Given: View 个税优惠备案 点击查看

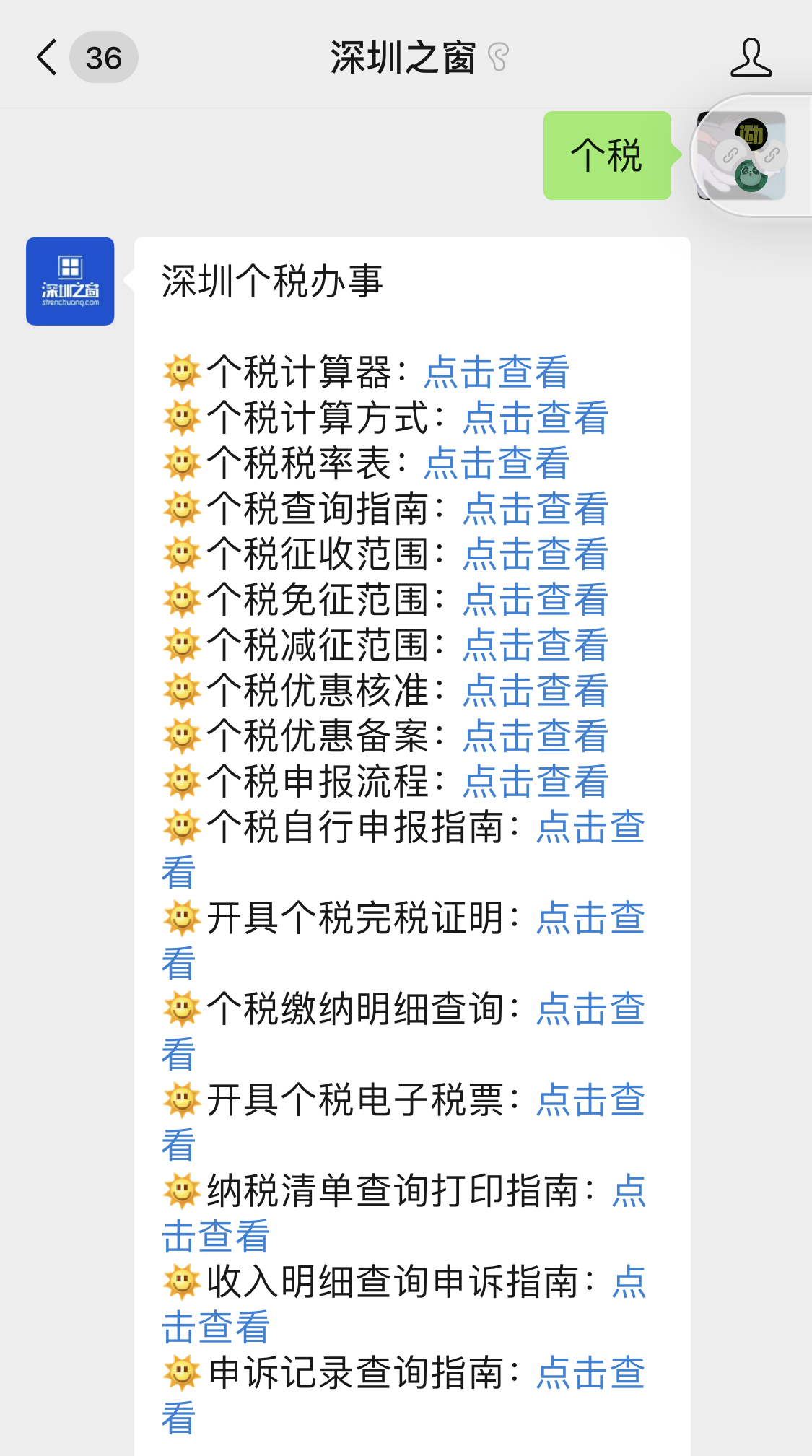Looking at the screenshot, I should tap(535, 736).
